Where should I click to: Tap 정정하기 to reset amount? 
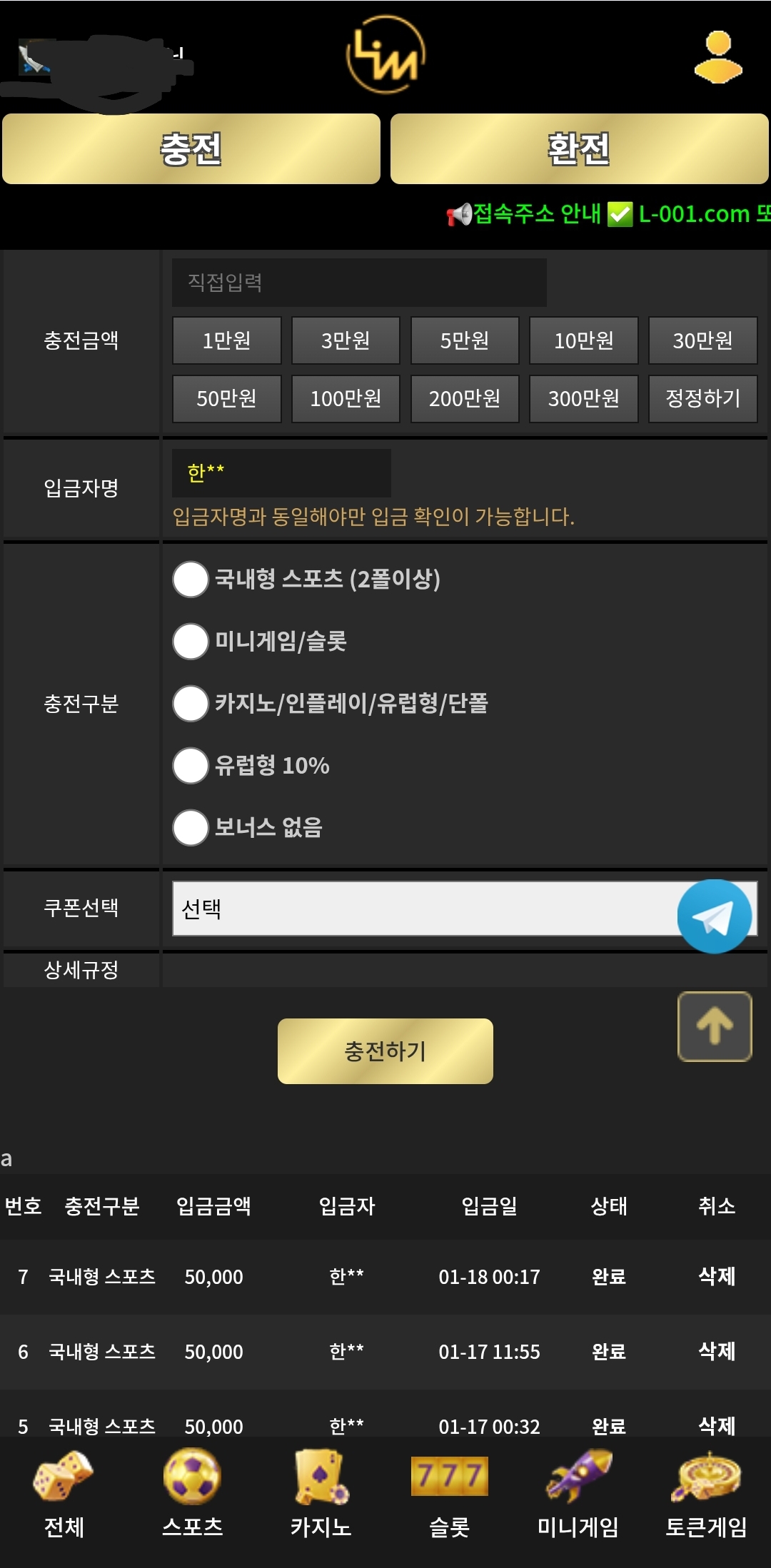(x=702, y=398)
